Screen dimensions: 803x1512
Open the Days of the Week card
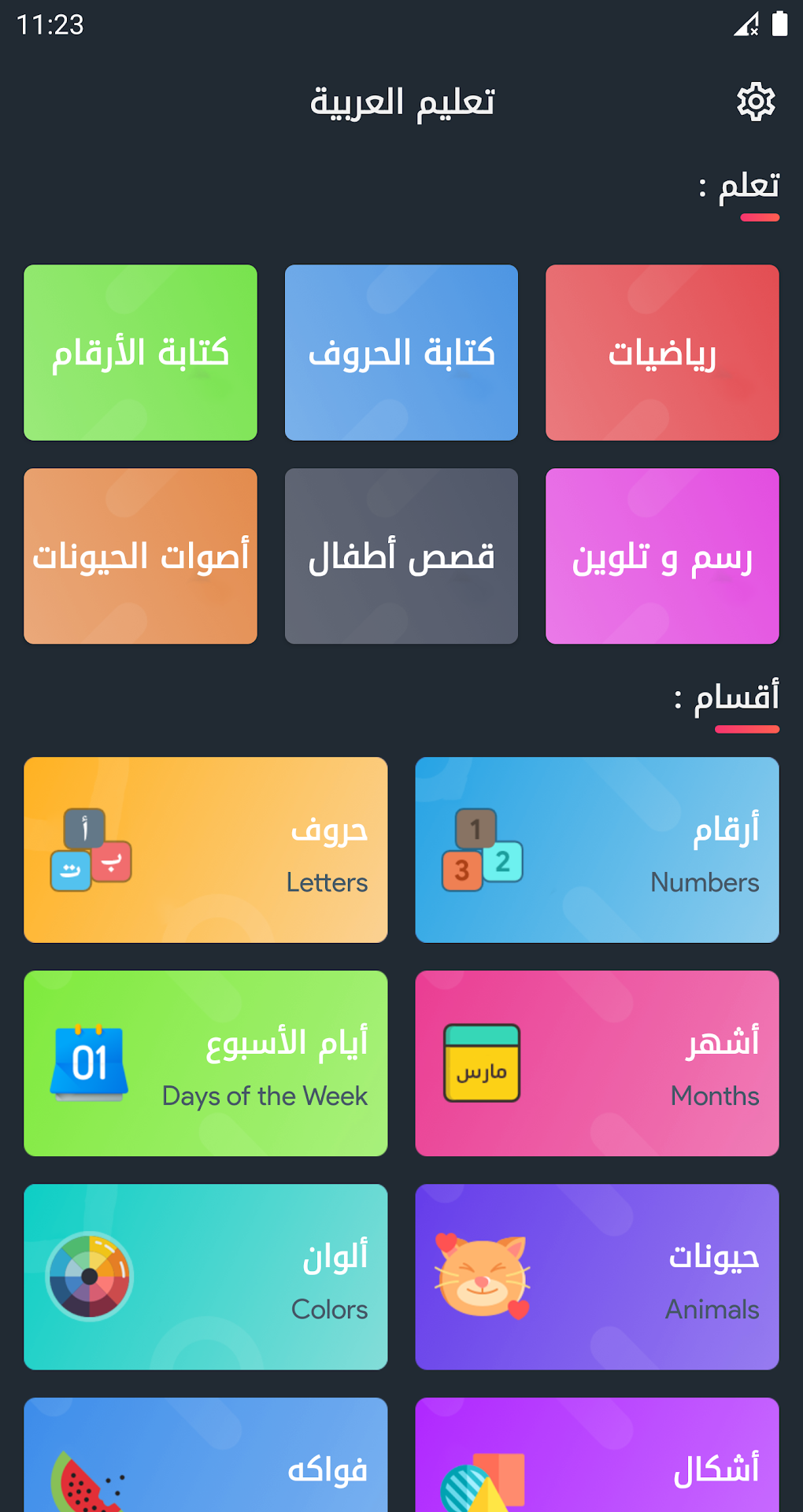[205, 1063]
